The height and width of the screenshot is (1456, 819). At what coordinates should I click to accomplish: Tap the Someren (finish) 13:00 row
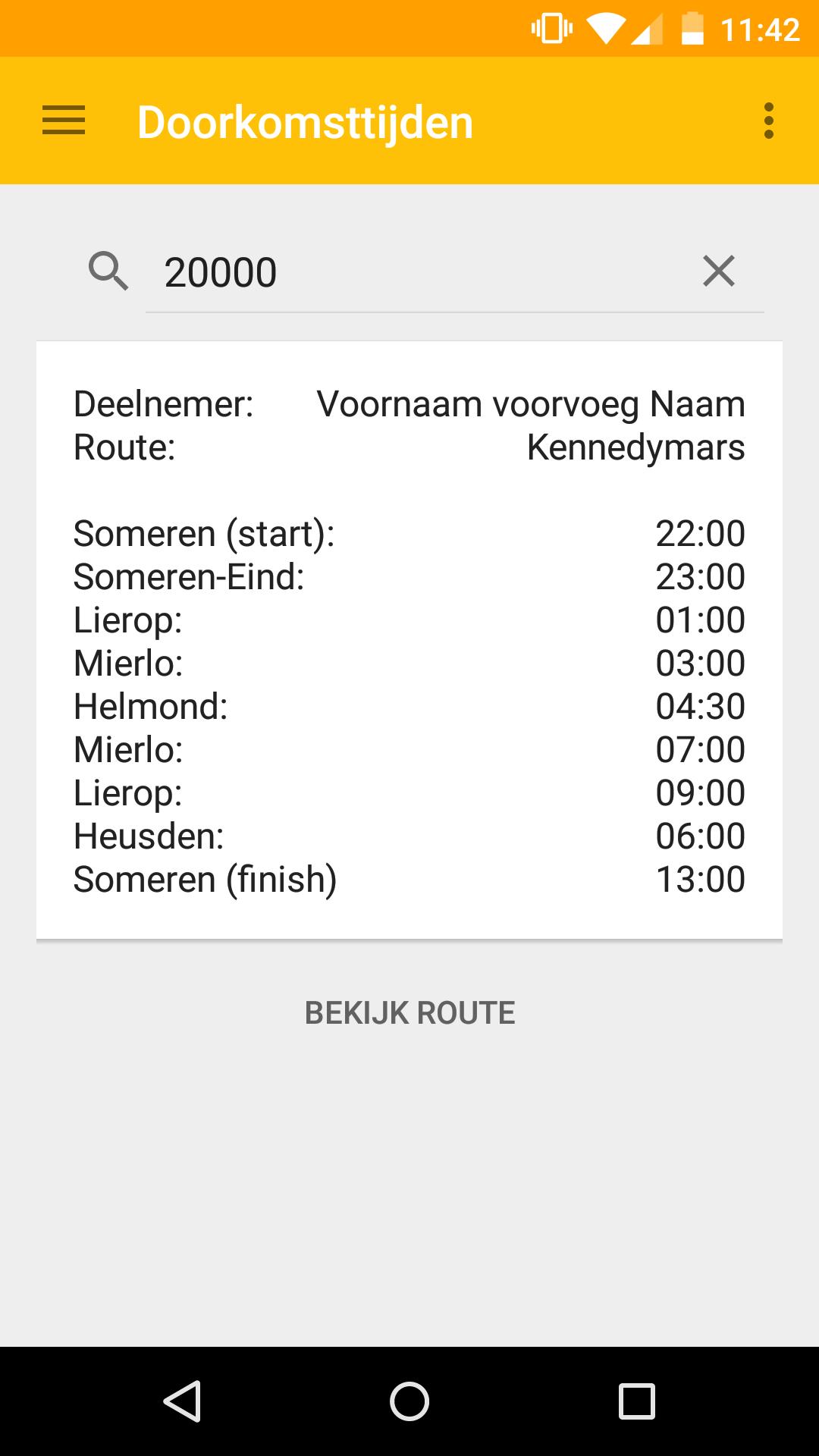coord(409,879)
